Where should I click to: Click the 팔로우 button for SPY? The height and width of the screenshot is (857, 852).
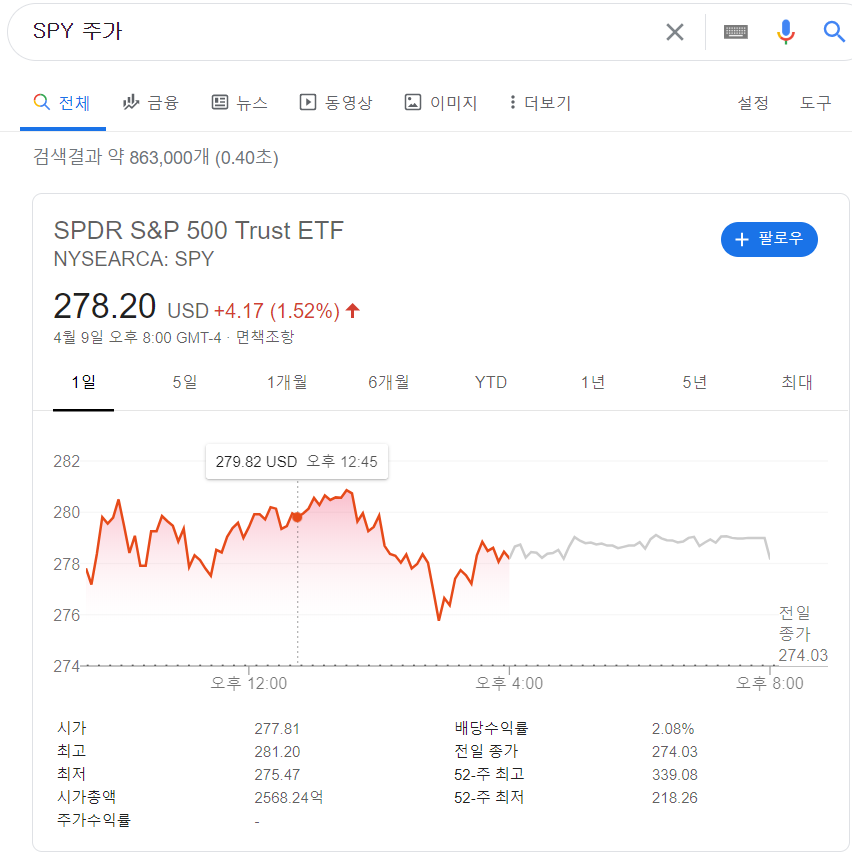coord(769,239)
